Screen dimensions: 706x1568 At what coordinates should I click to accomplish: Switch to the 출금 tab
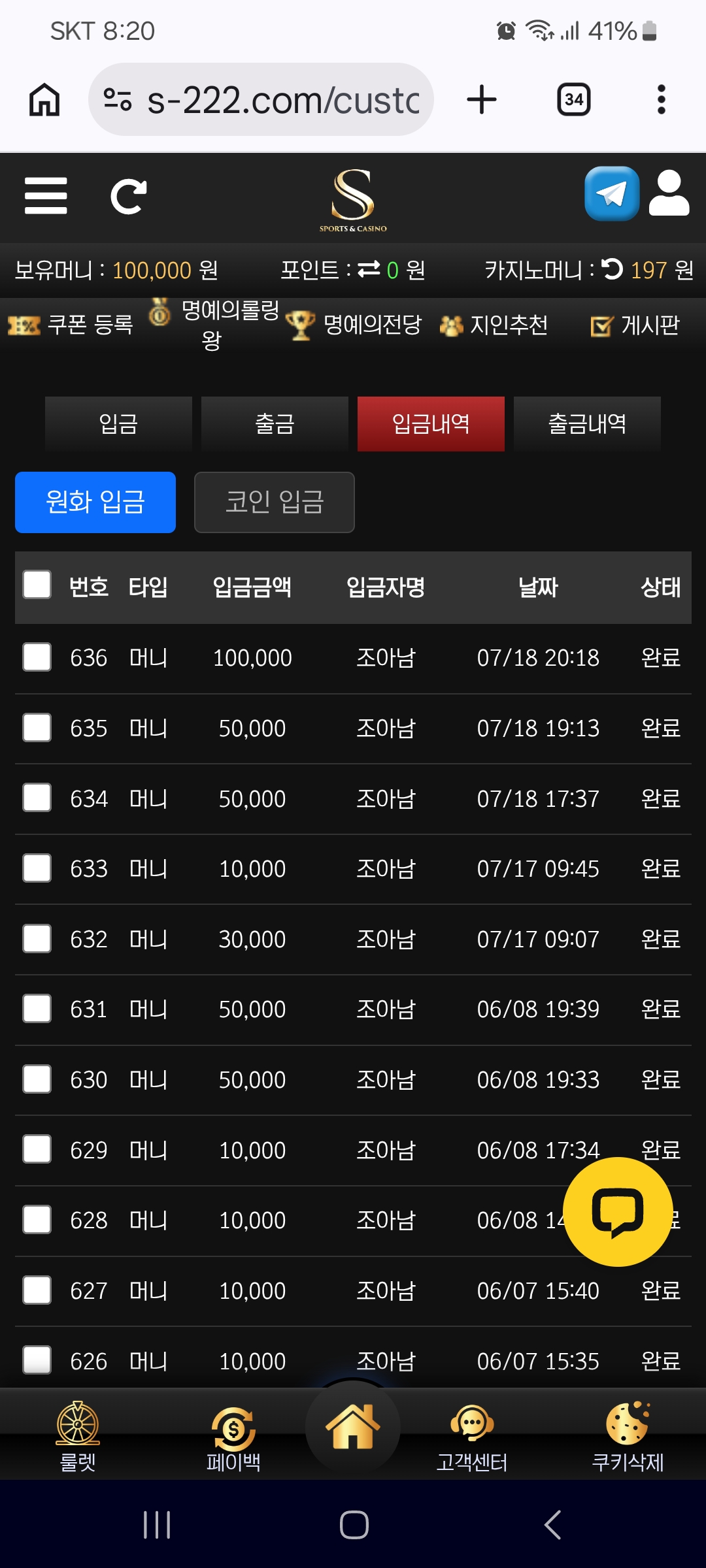(275, 423)
